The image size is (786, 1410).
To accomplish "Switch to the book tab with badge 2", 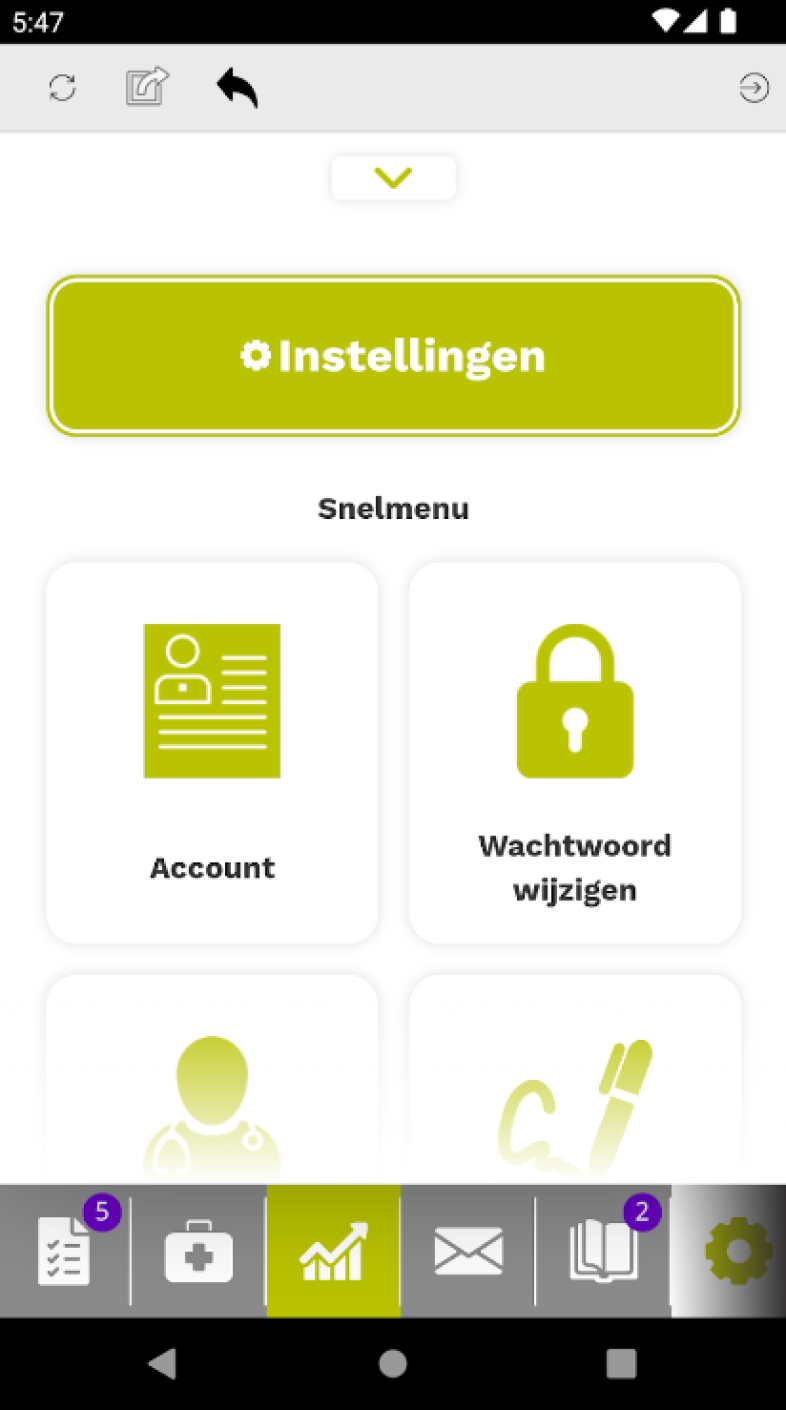I will [603, 1250].
